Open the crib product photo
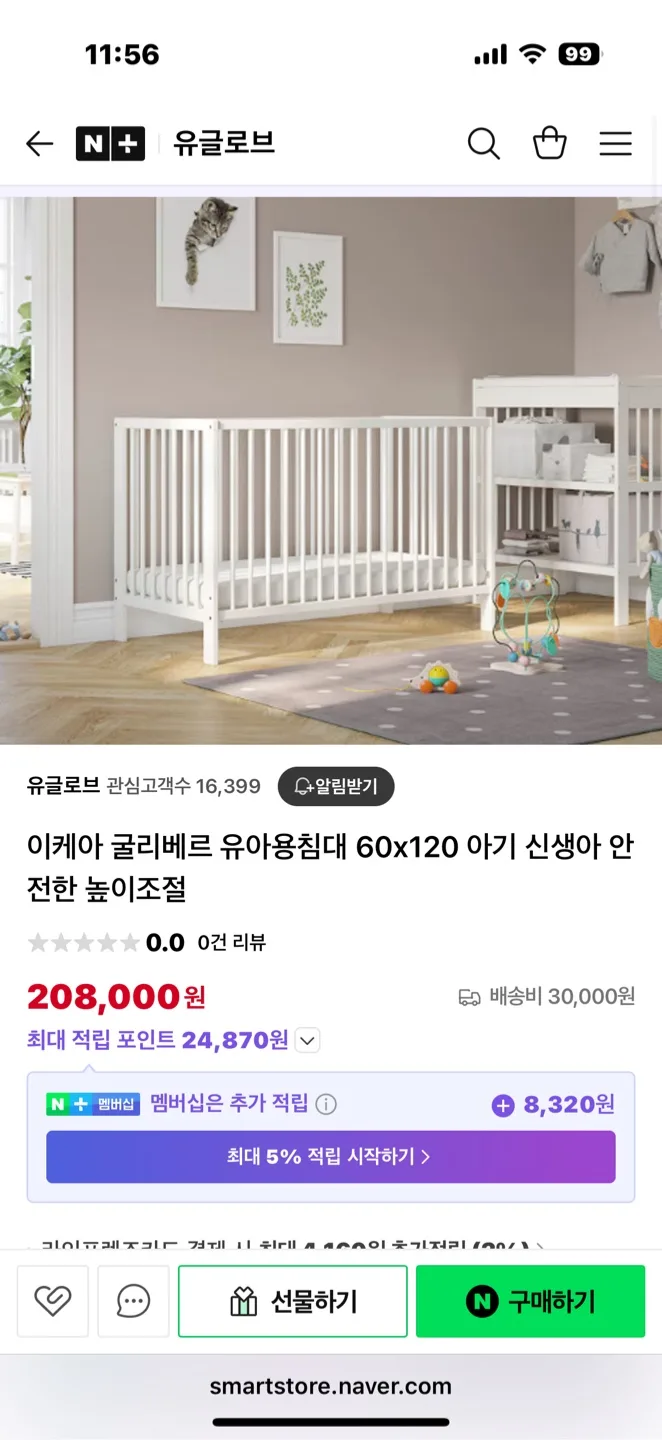Viewport: 662px width, 1440px height. (x=330, y=470)
